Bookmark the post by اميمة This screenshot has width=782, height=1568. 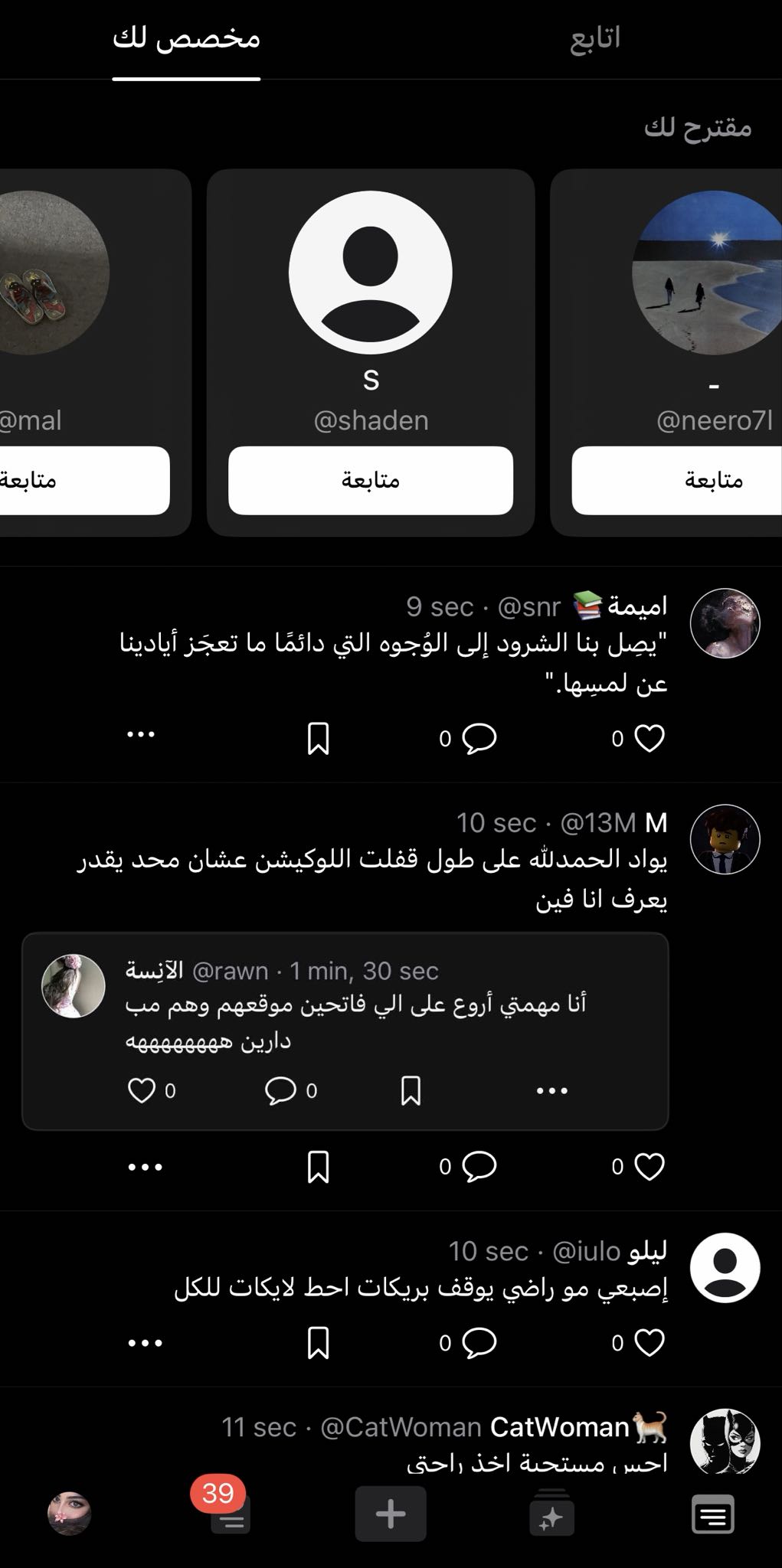[318, 739]
